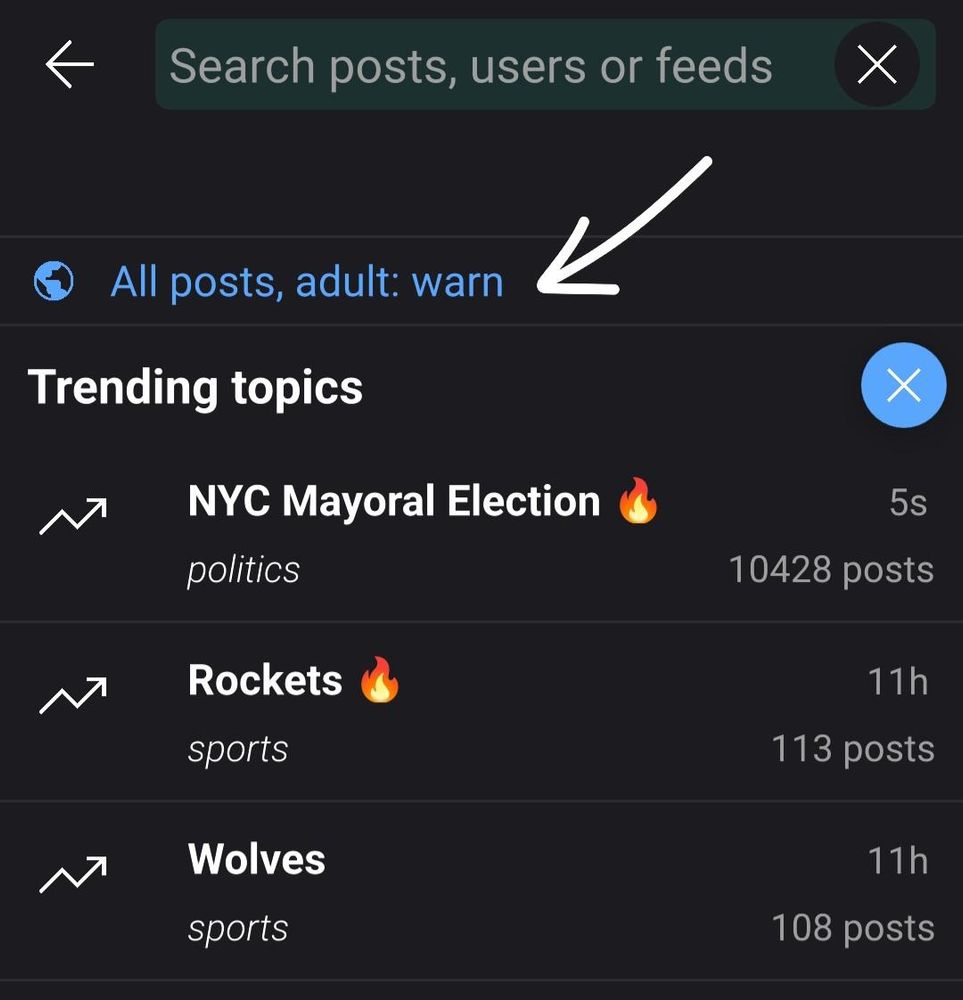
Task: Click the fire emoji next to NYC Mayoral Election
Action: (637, 500)
